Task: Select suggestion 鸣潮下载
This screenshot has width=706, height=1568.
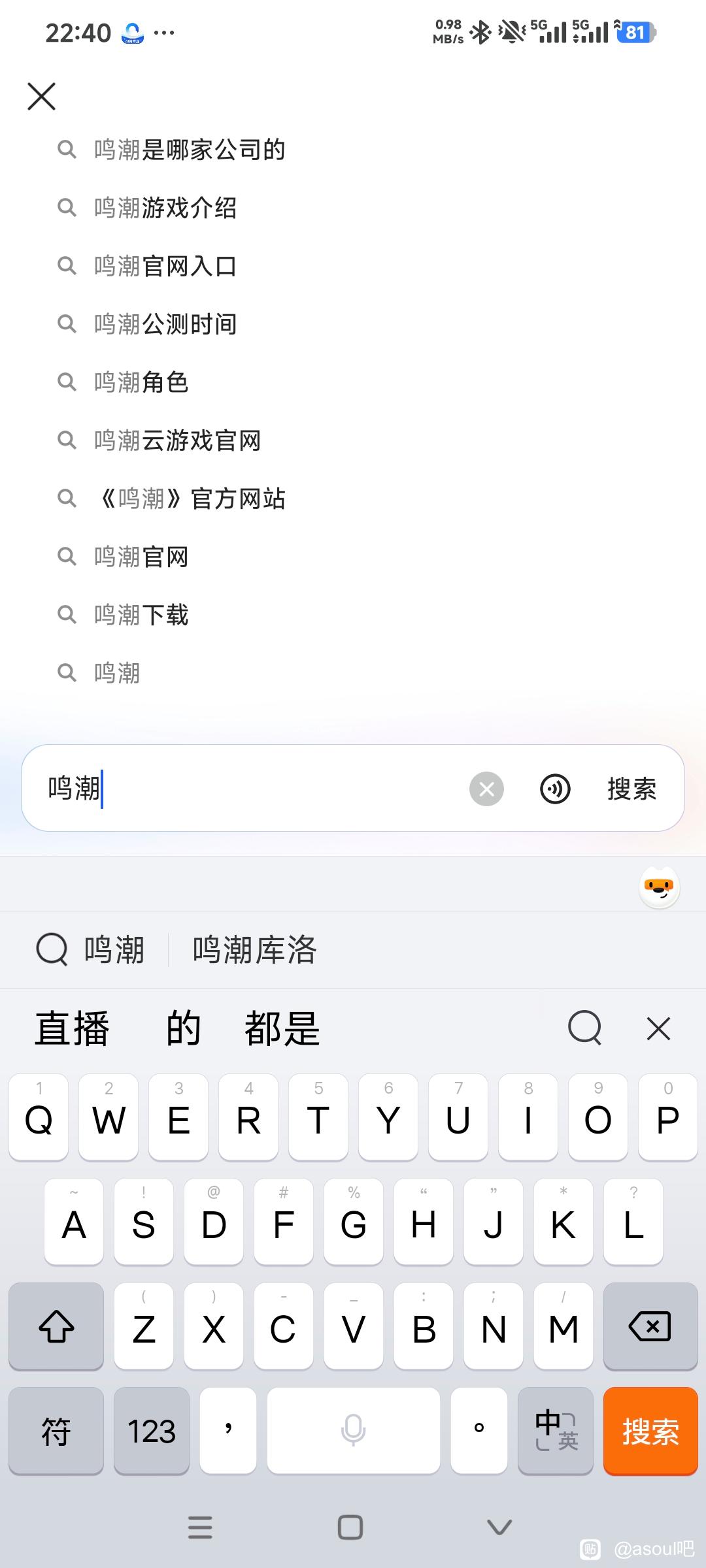Action: (141, 615)
